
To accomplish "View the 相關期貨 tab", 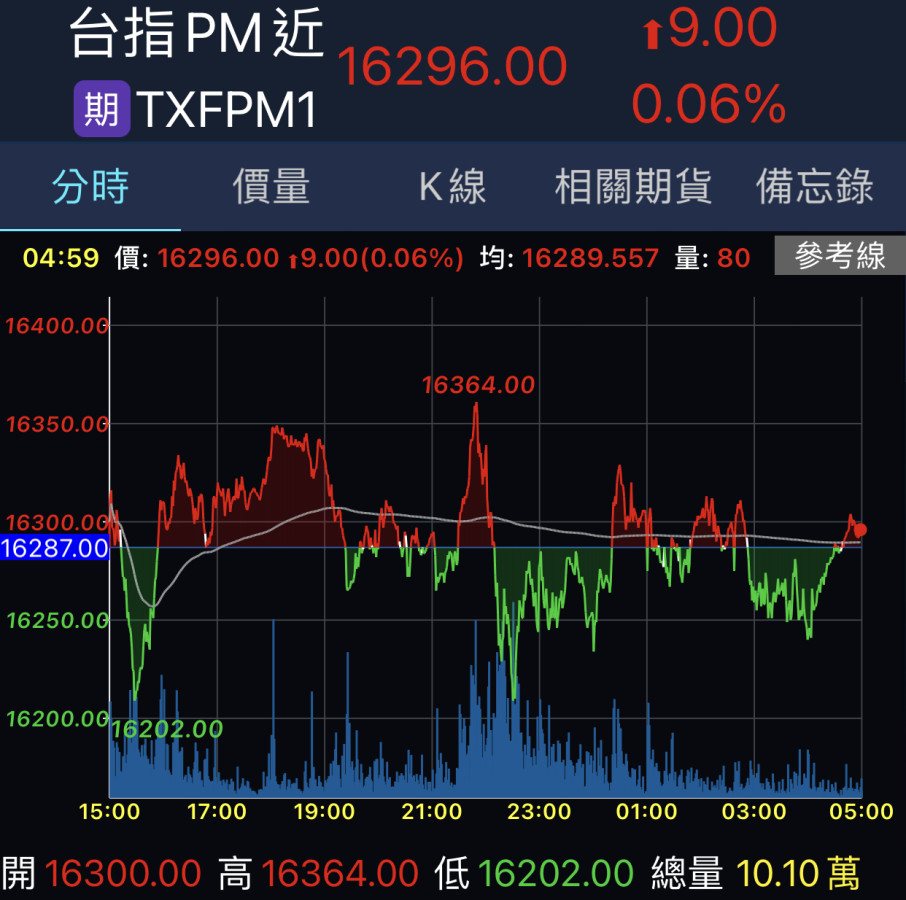I will (x=633, y=187).
